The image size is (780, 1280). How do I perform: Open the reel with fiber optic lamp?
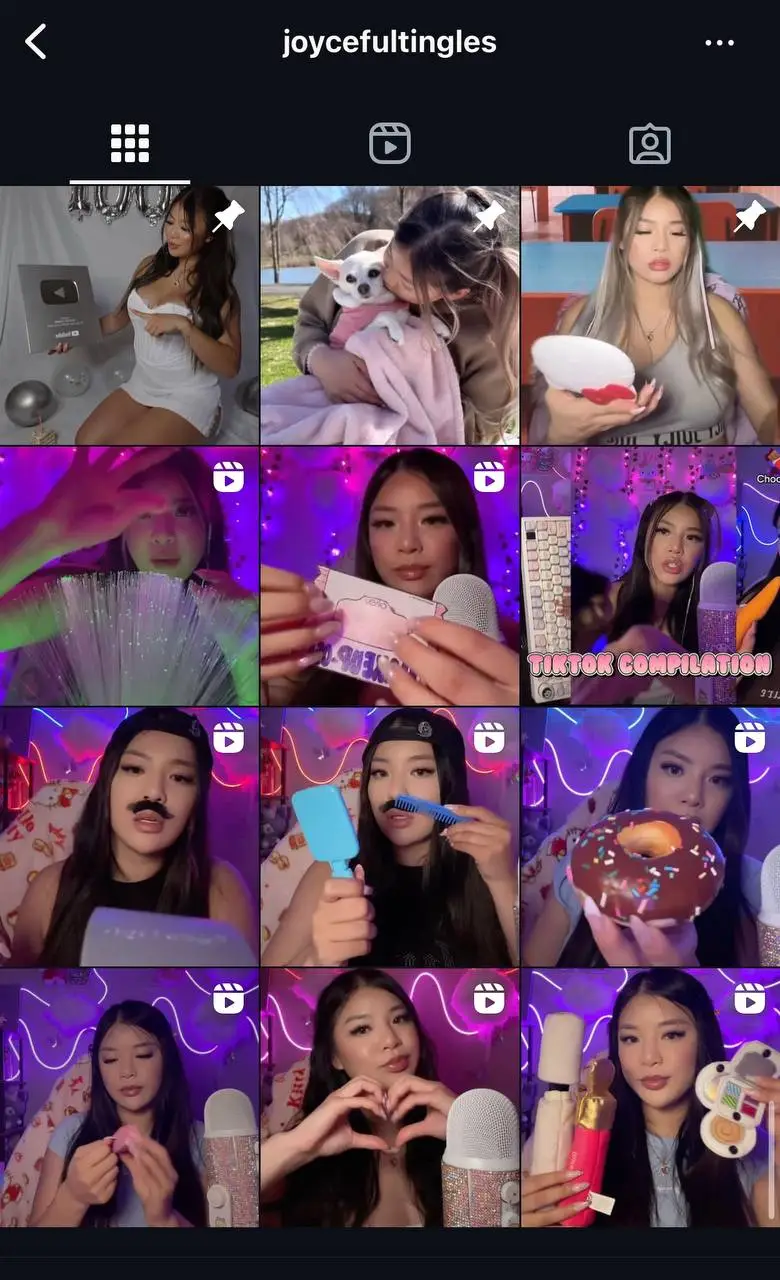129,576
